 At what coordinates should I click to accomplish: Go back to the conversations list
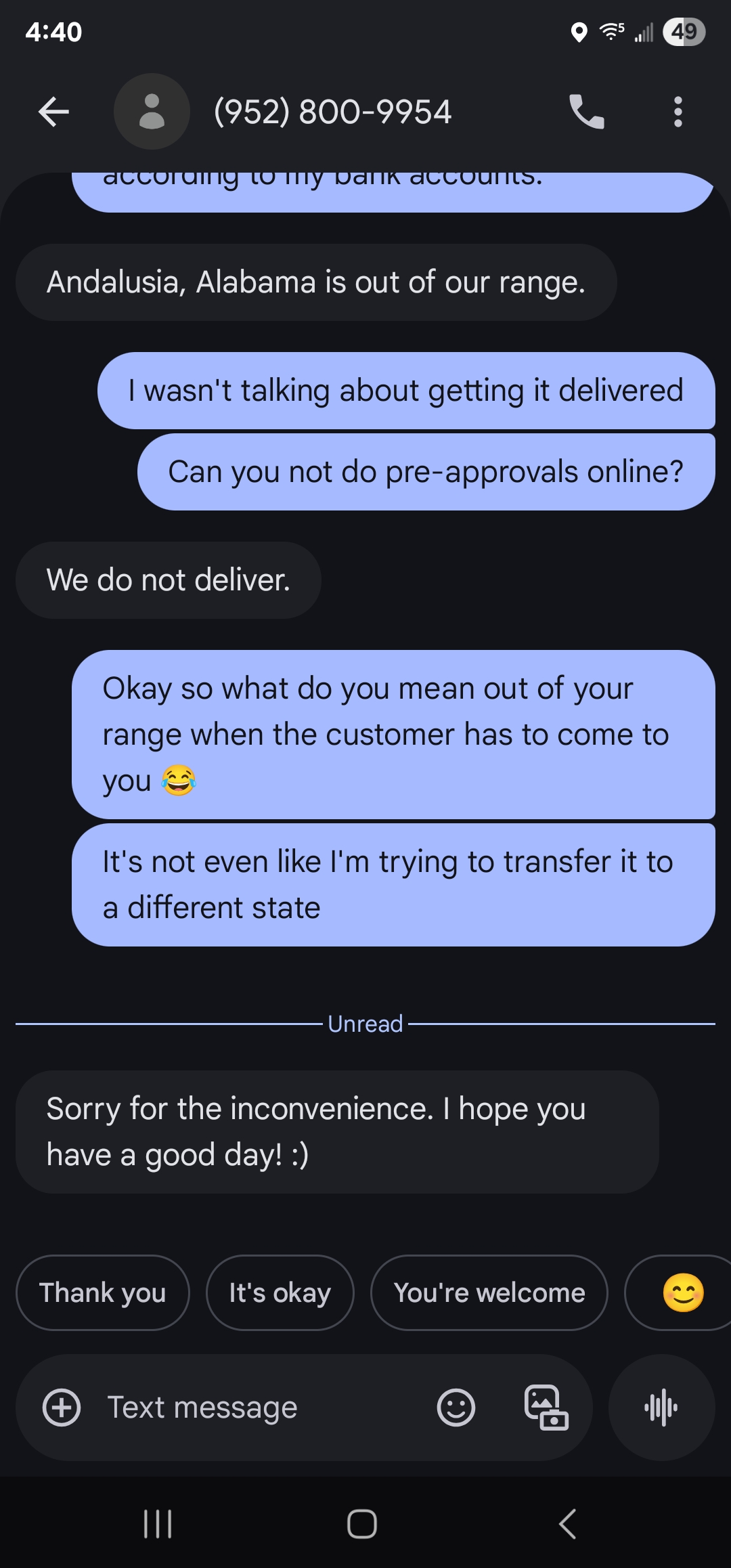coord(54,112)
